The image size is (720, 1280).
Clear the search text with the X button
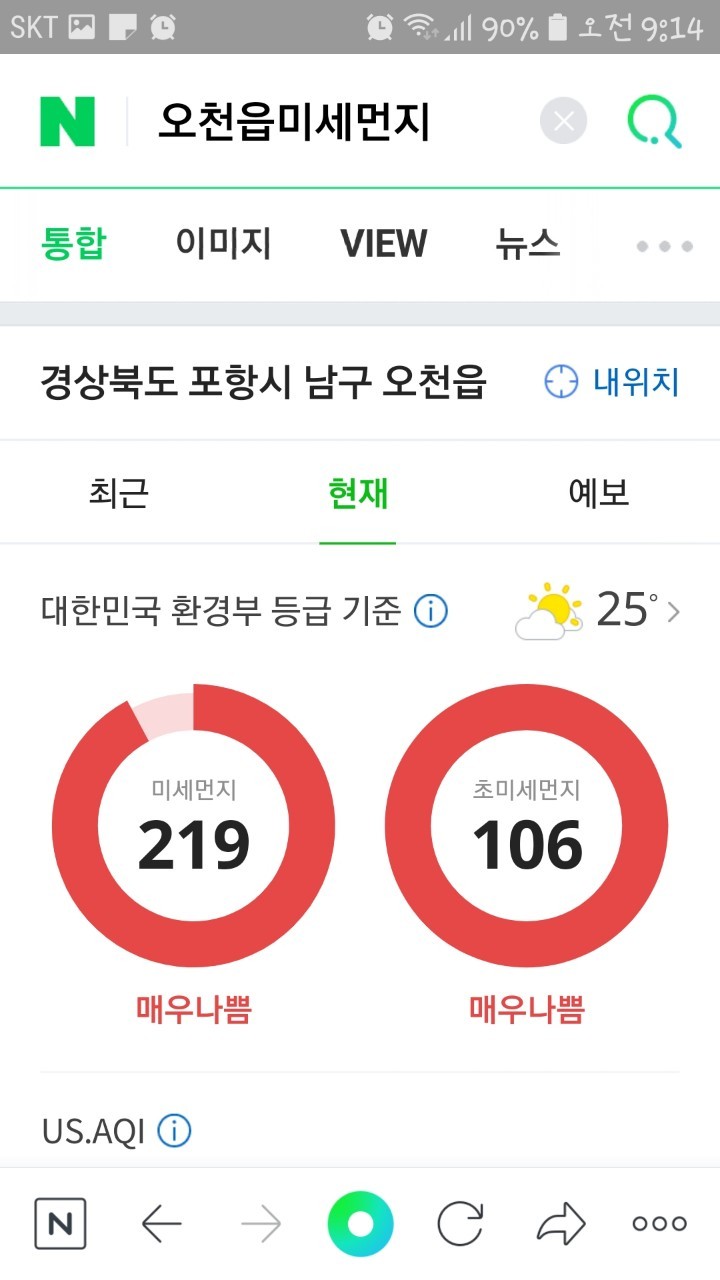564,122
